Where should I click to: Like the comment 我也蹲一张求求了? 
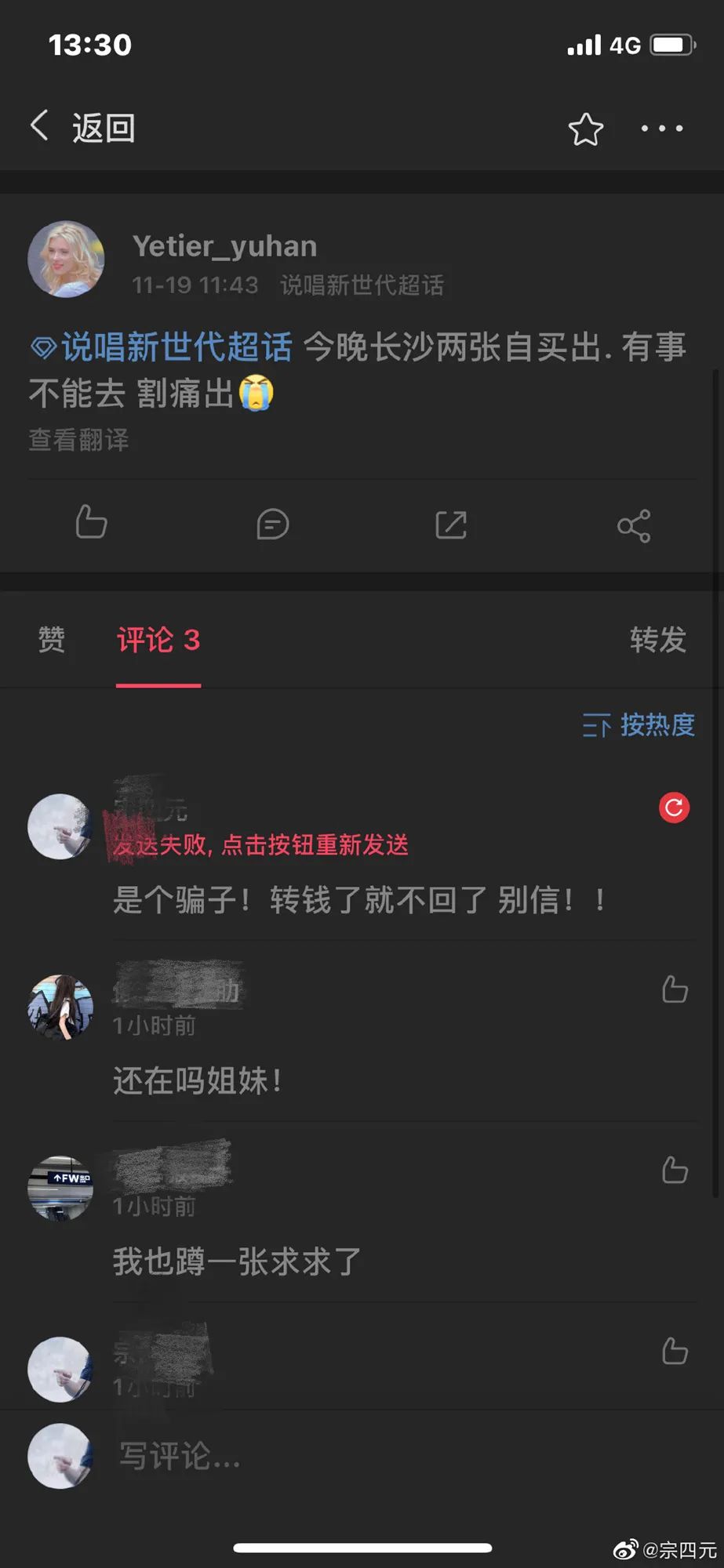(x=675, y=1171)
